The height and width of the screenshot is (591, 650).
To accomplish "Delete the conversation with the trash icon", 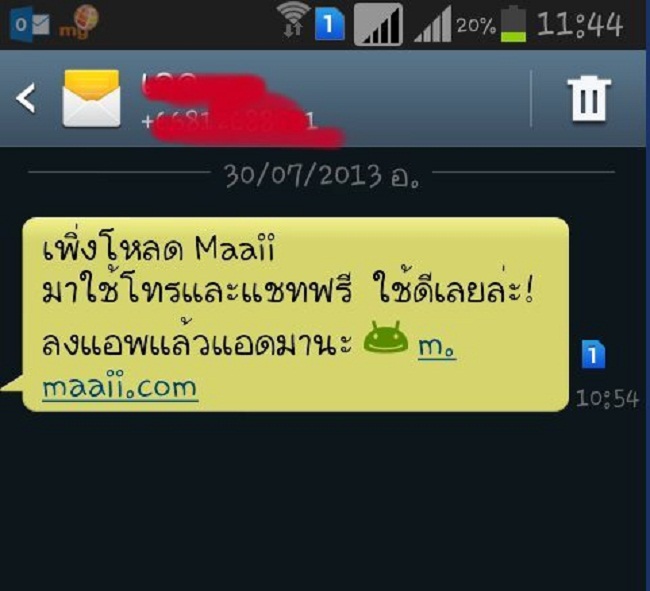I will tap(589, 99).
